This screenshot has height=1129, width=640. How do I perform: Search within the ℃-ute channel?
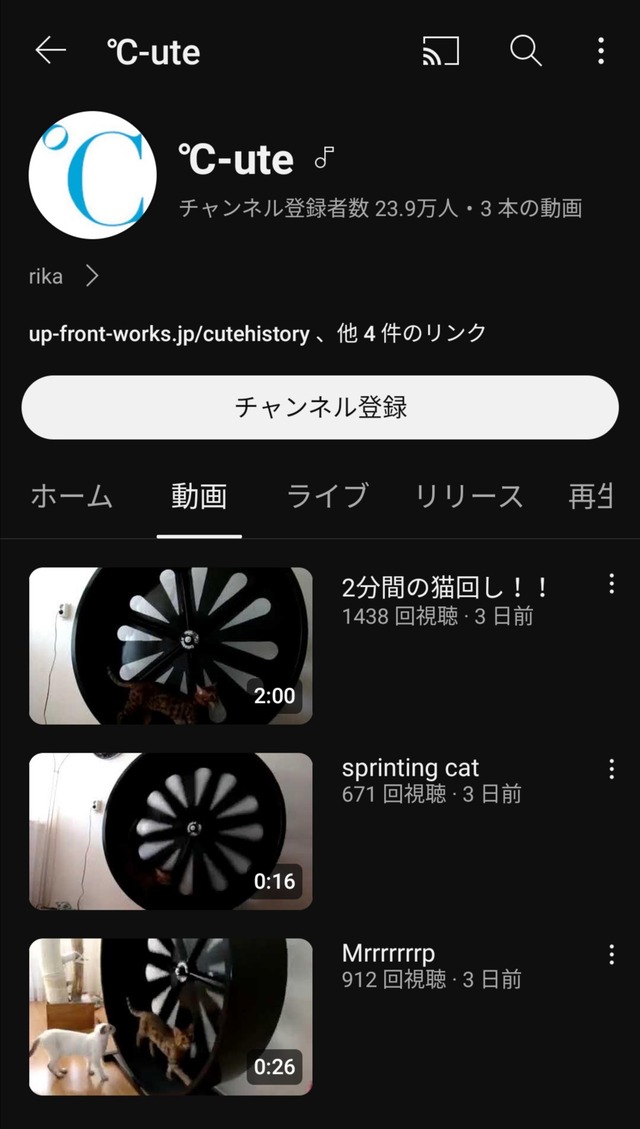[526, 51]
